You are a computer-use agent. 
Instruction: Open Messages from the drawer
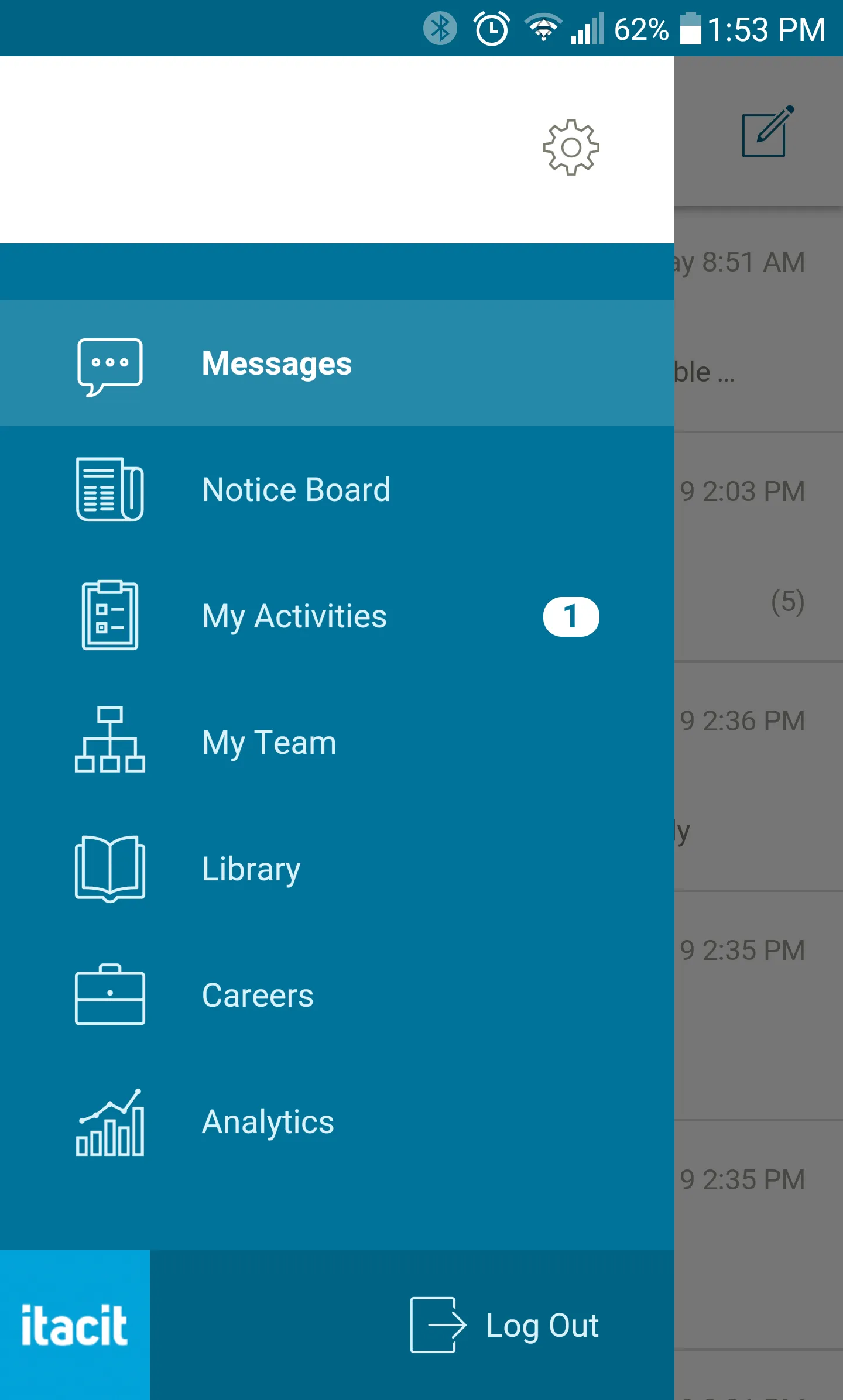point(276,363)
